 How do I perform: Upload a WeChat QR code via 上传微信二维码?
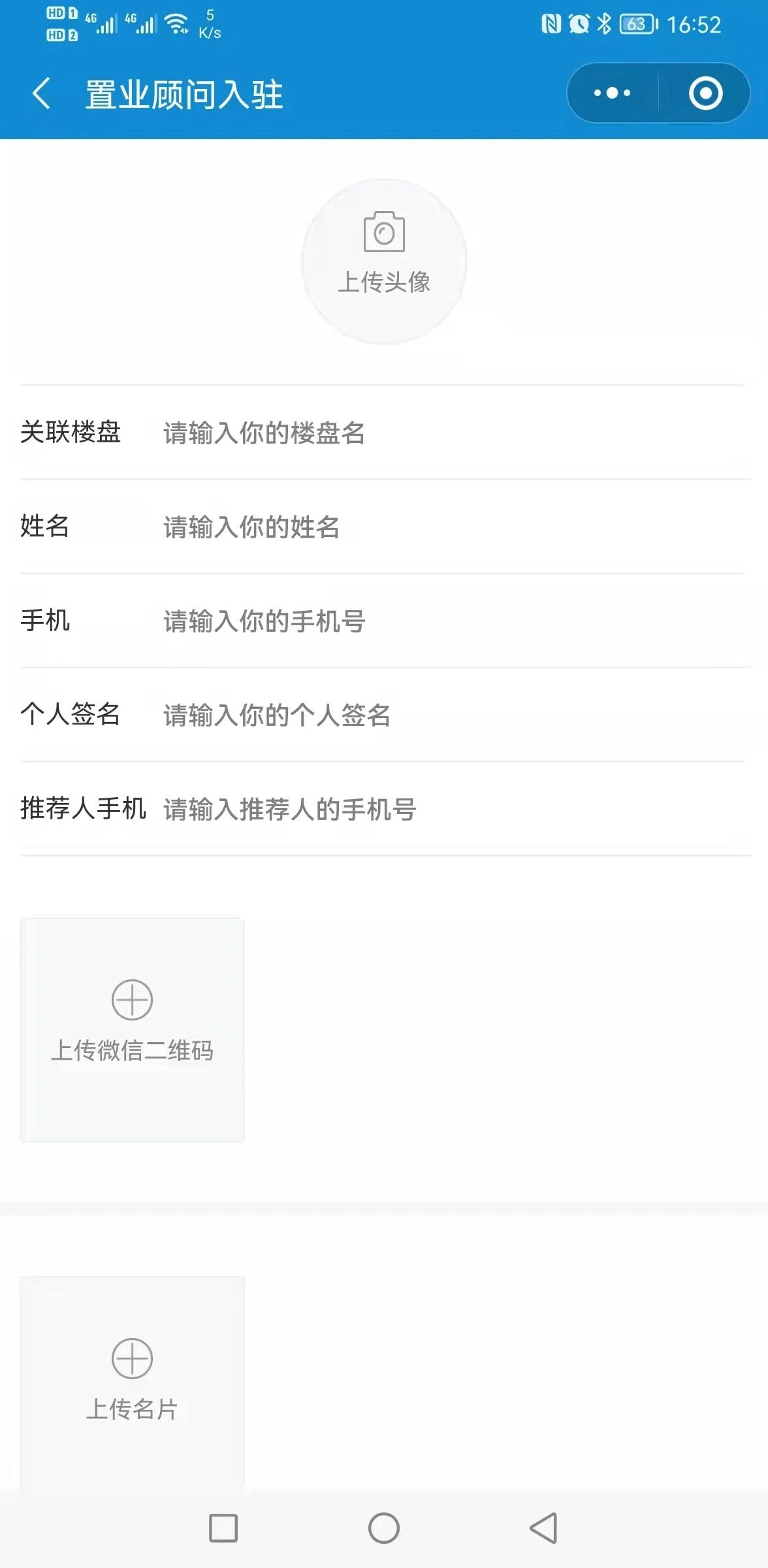[132, 1030]
